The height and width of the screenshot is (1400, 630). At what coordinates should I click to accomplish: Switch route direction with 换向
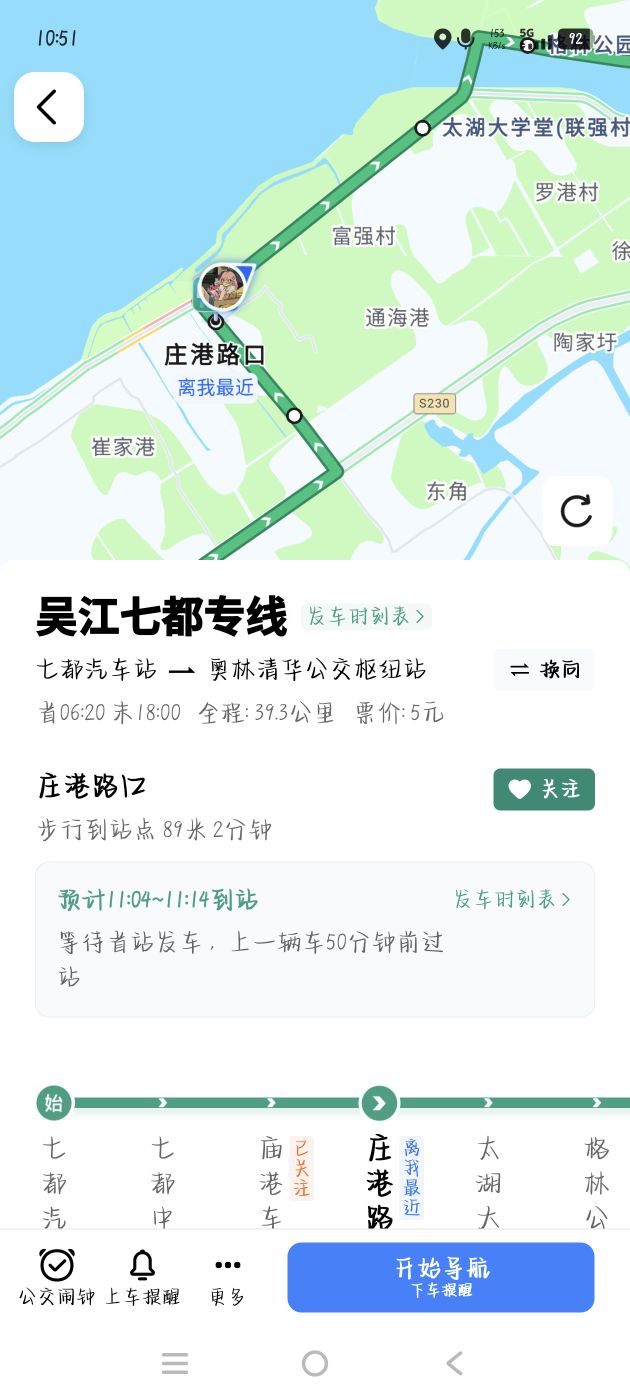[544, 670]
